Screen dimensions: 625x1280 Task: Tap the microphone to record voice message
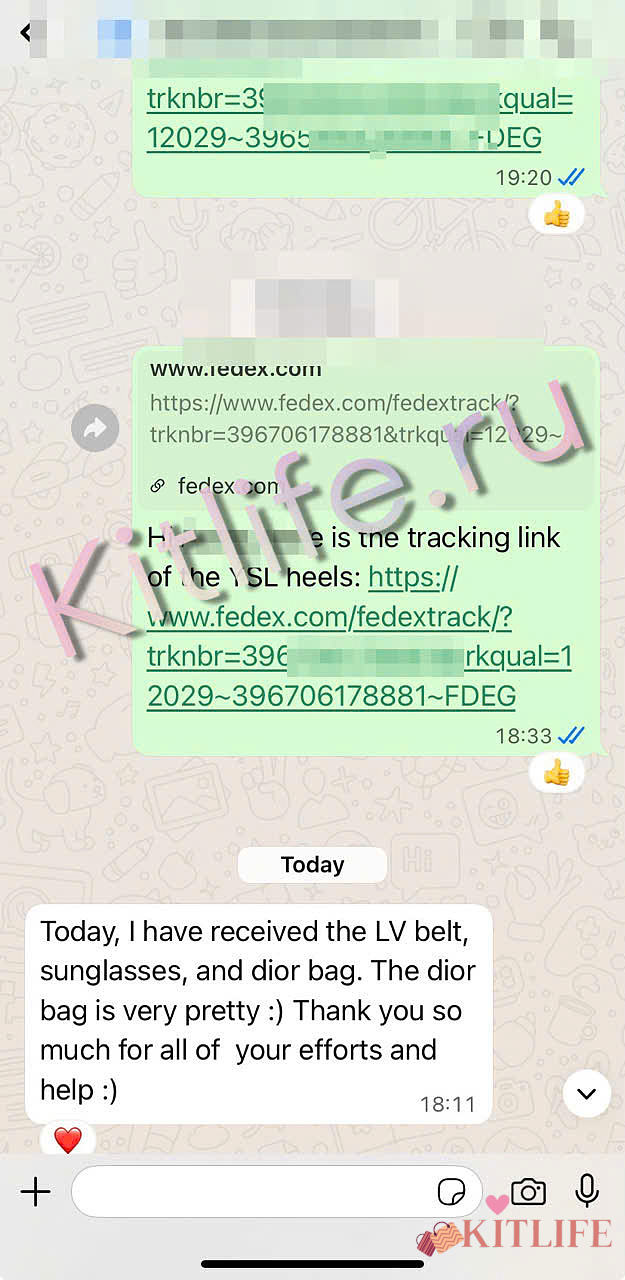(x=587, y=1191)
